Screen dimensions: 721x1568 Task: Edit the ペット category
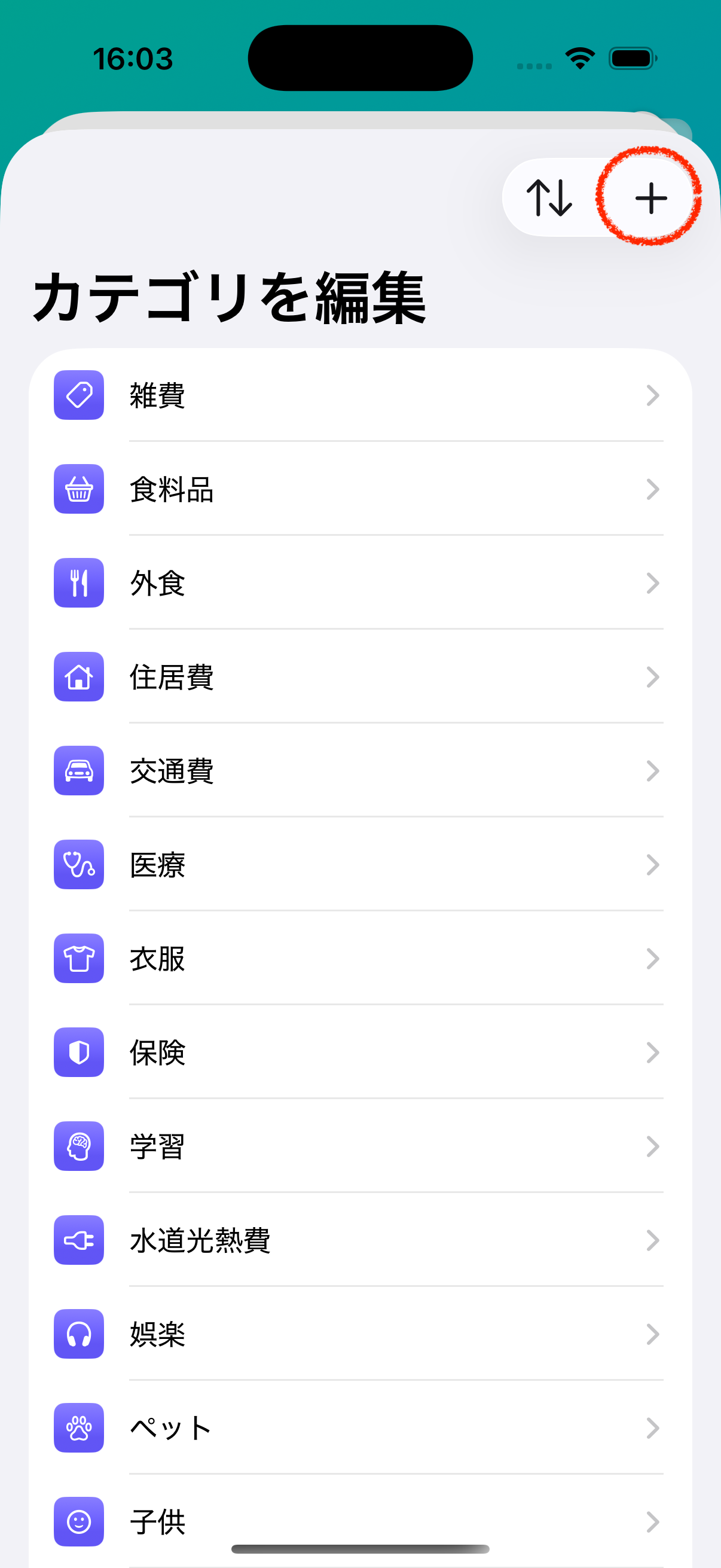click(359, 1428)
